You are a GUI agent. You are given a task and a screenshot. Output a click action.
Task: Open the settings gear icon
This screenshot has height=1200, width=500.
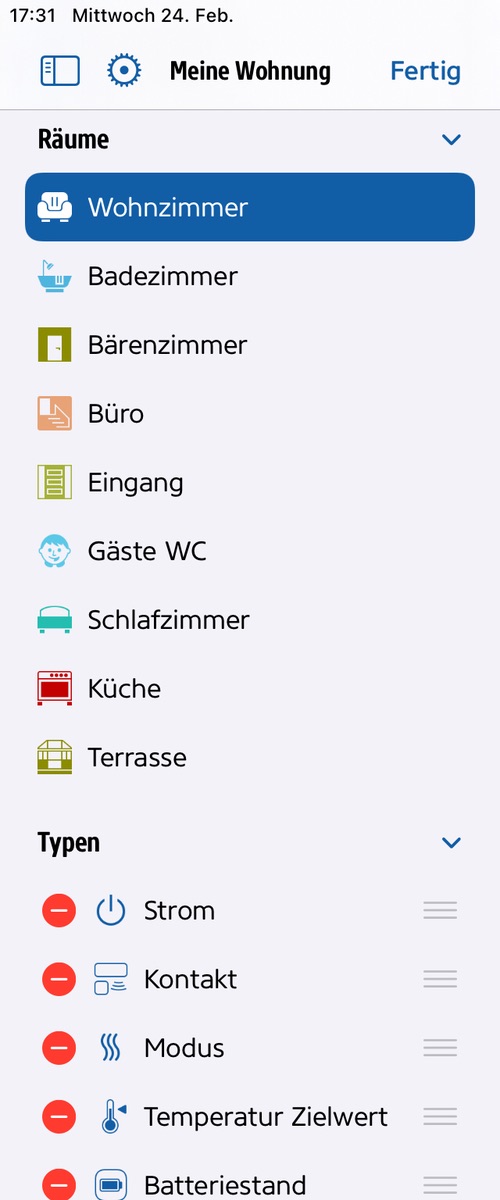click(x=124, y=71)
